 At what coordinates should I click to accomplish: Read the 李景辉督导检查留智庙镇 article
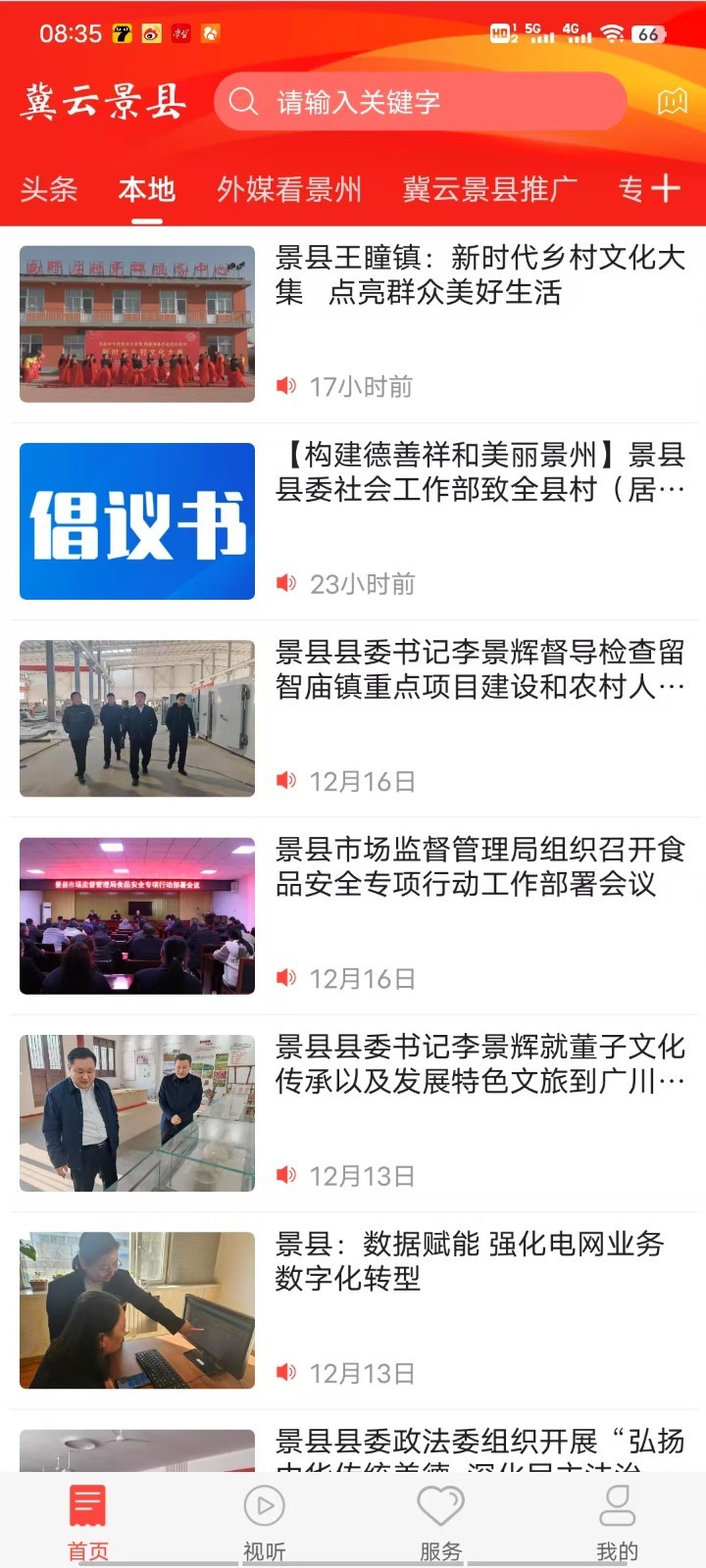[x=480, y=669]
